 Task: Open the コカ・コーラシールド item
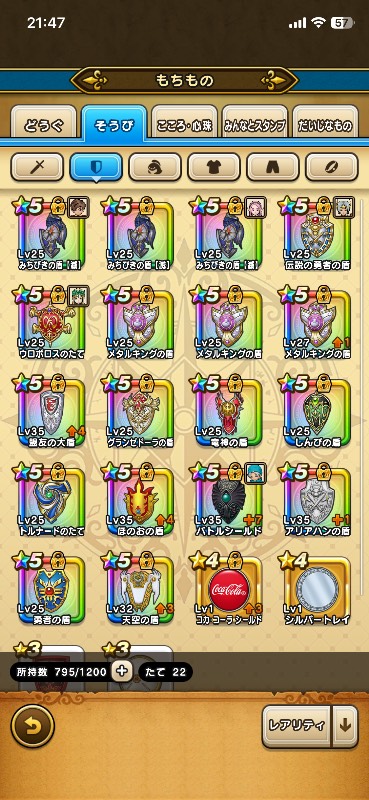tap(228, 589)
